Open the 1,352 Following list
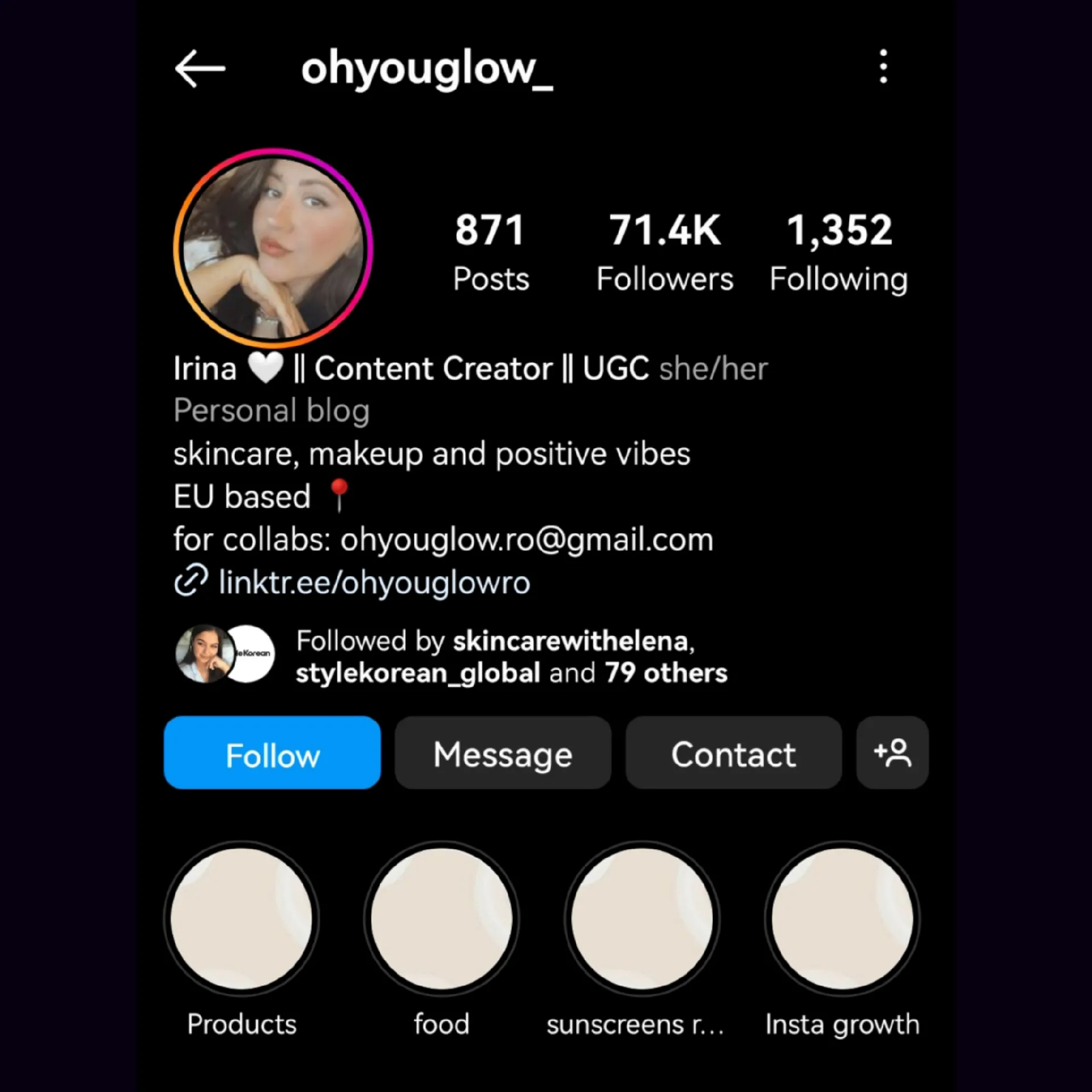Image resolution: width=1092 pixels, height=1092 pixels. click(838, 252)
